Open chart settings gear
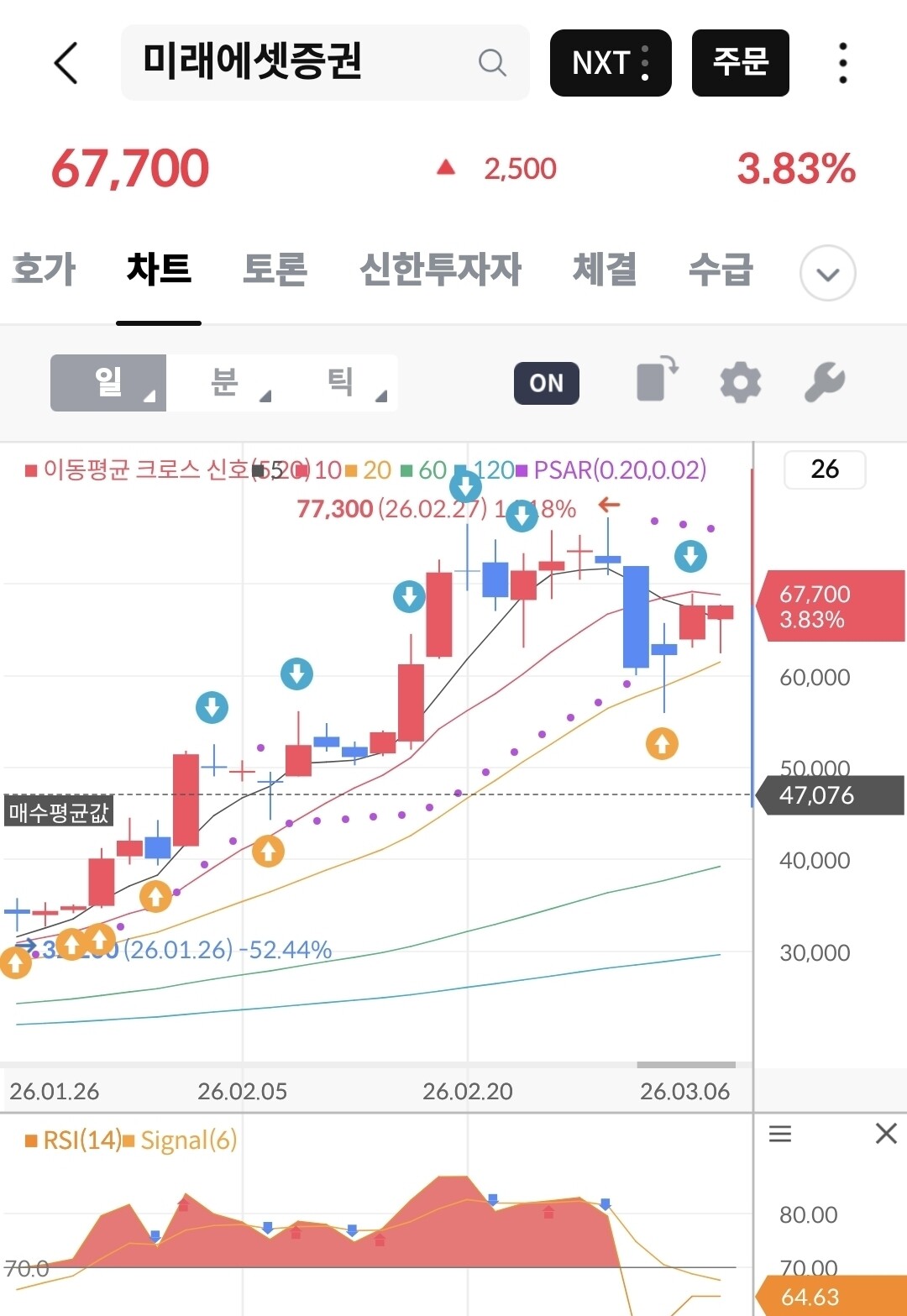 [x=741, y=383]
